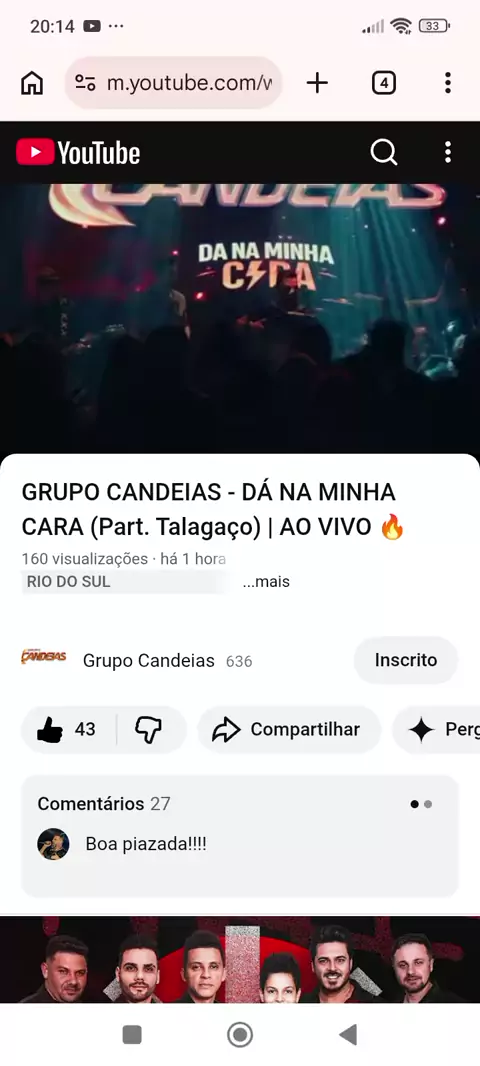Search YouTube with the magnifier icon
The image size is (480, 1066).
[x=383, y=152]
